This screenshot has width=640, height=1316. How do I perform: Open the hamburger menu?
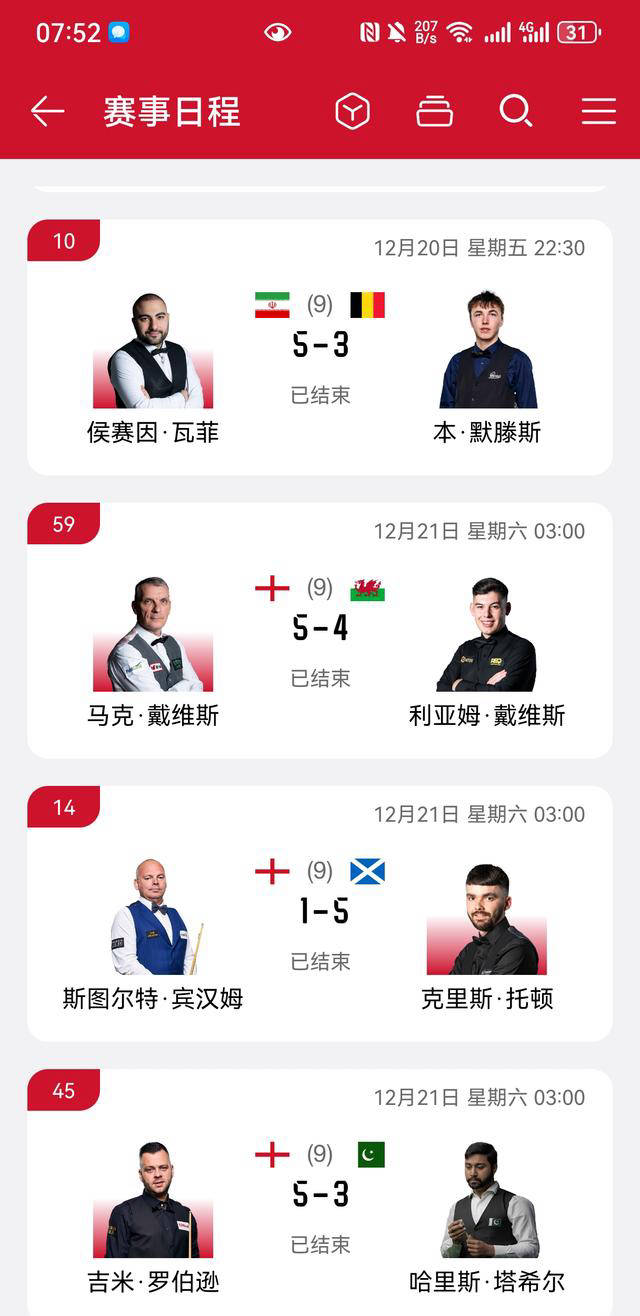(598, 111)
